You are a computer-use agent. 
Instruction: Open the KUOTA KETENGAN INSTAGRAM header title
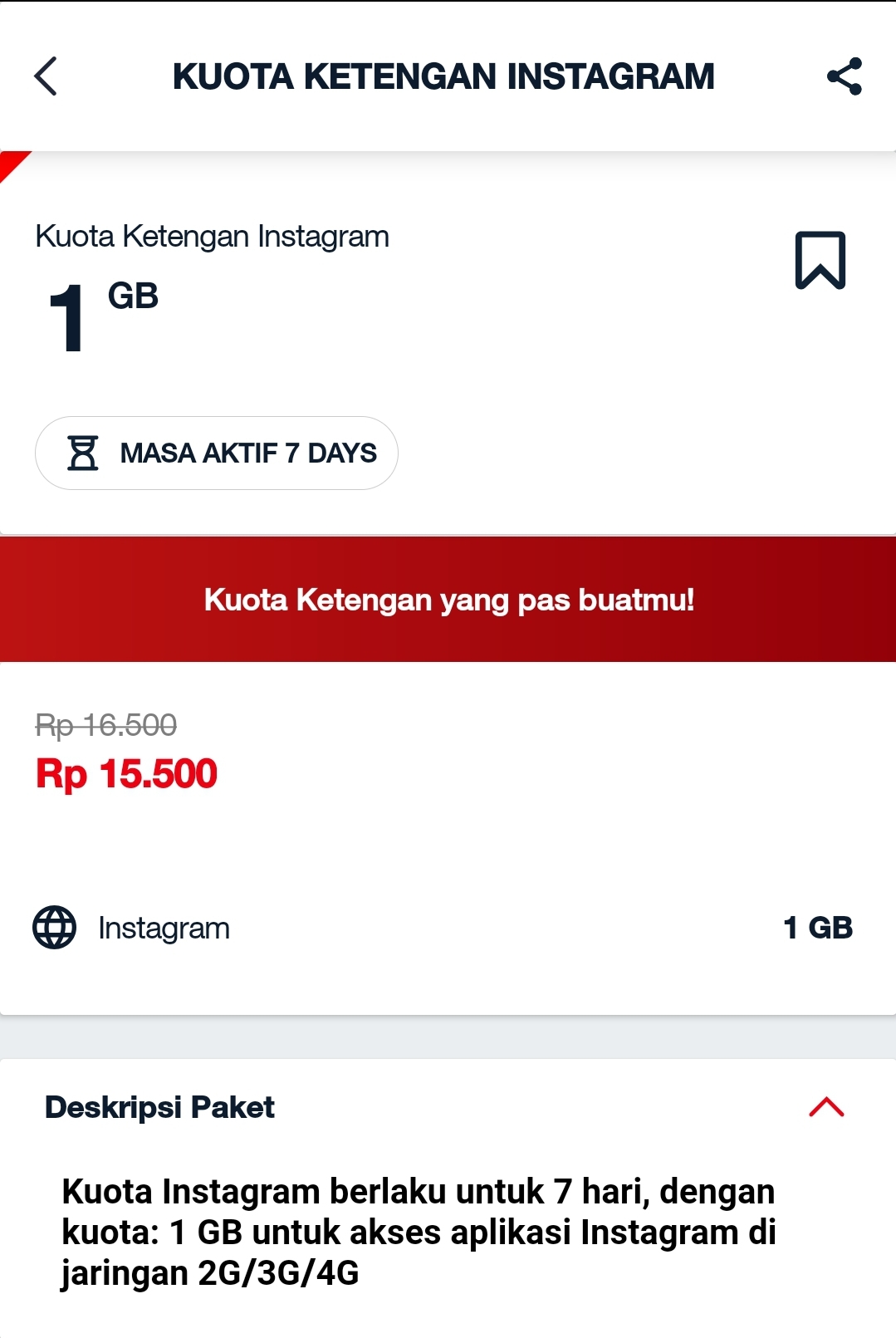pyautogui.click(x=443, y=76)
